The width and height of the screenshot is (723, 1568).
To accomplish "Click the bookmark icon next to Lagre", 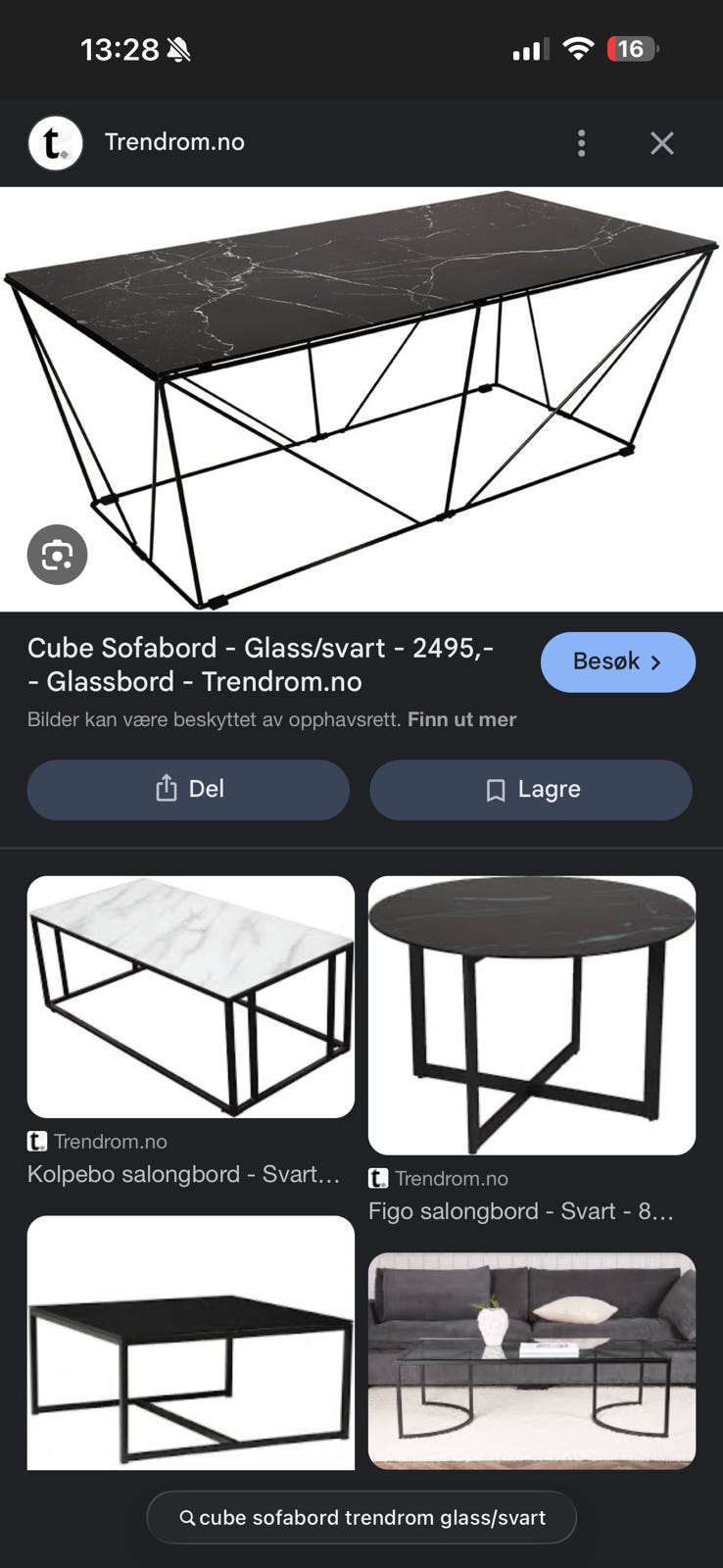I will 498,788.
